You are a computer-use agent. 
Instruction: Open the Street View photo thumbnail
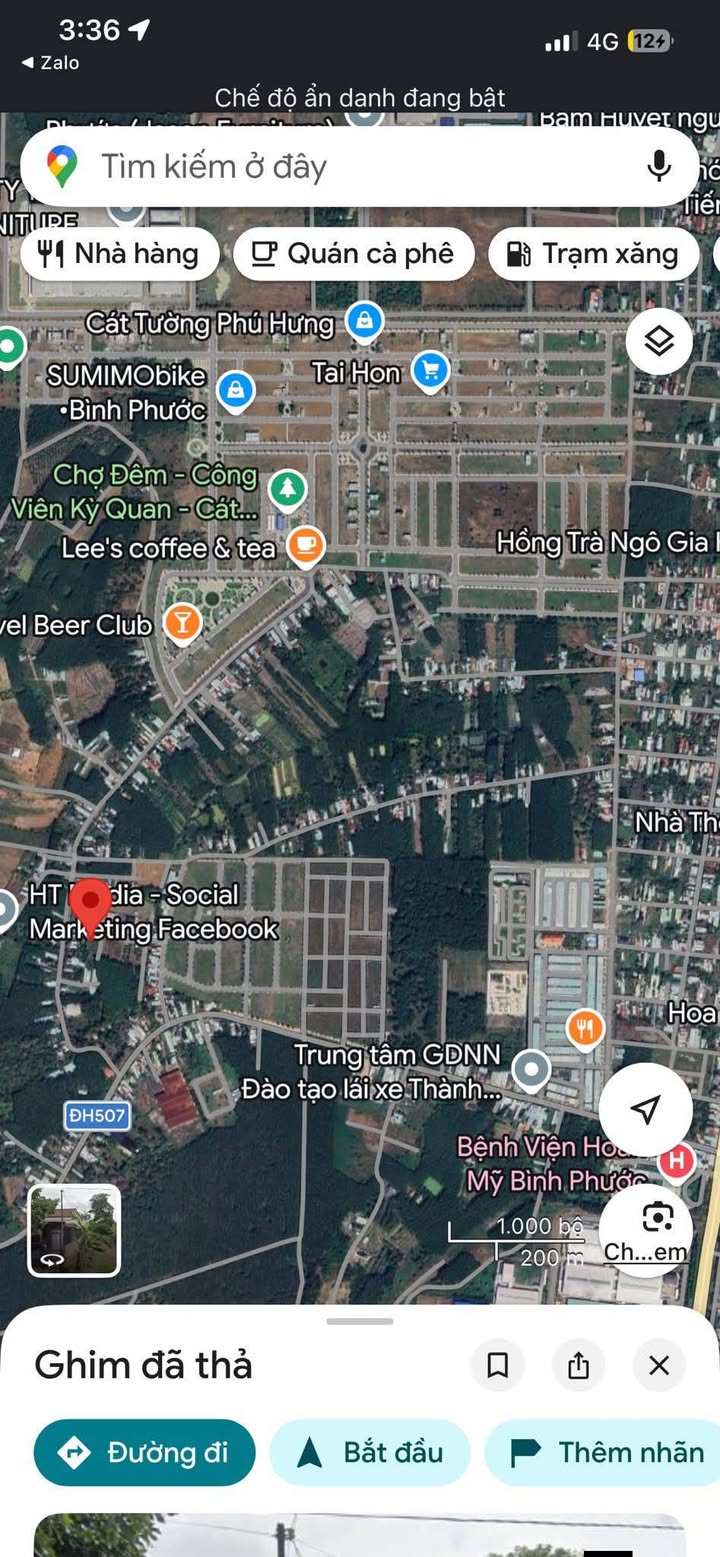point(74,1230)
